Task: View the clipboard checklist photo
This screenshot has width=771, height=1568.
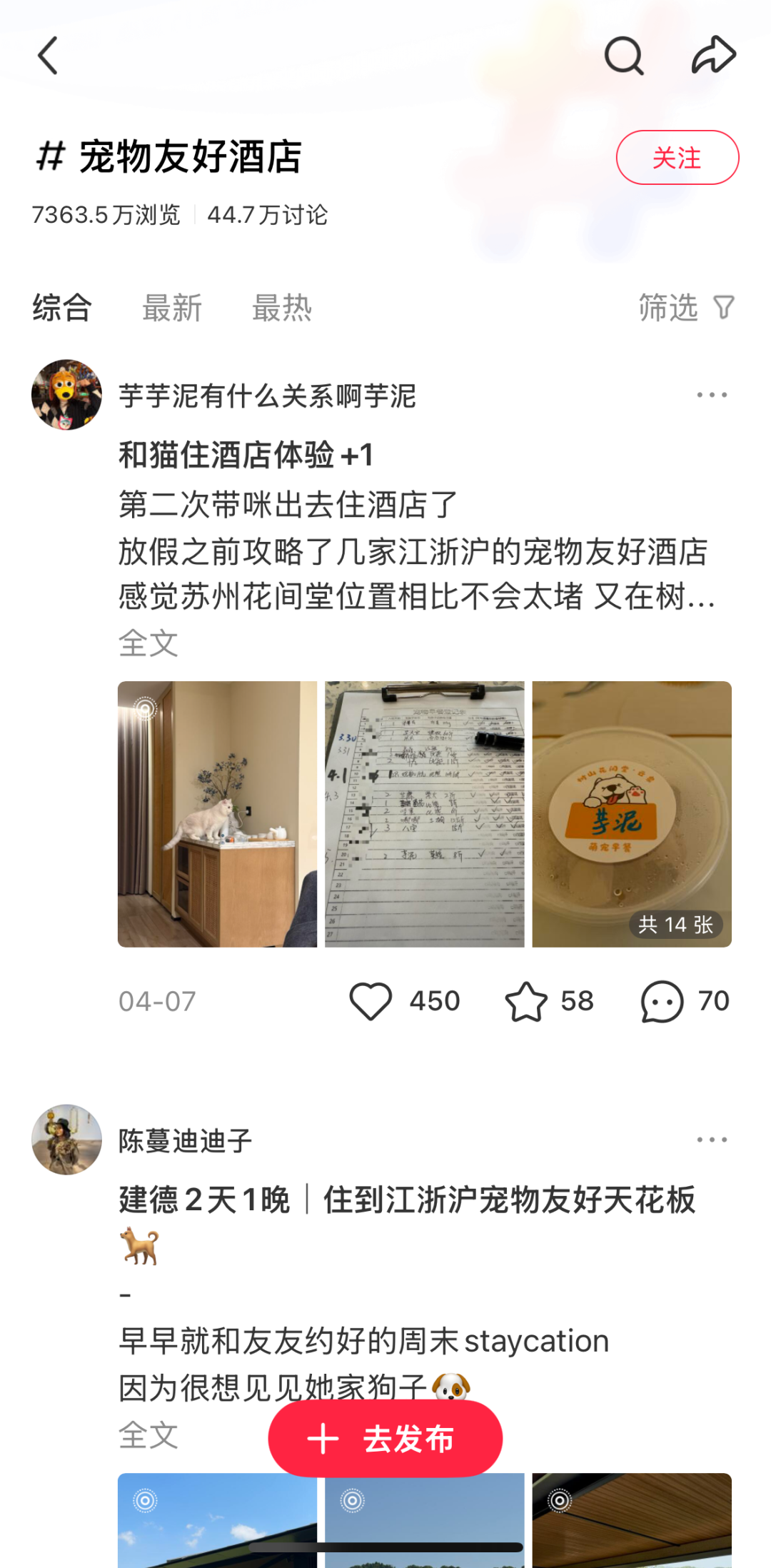Action: click(x=424, y=814)
